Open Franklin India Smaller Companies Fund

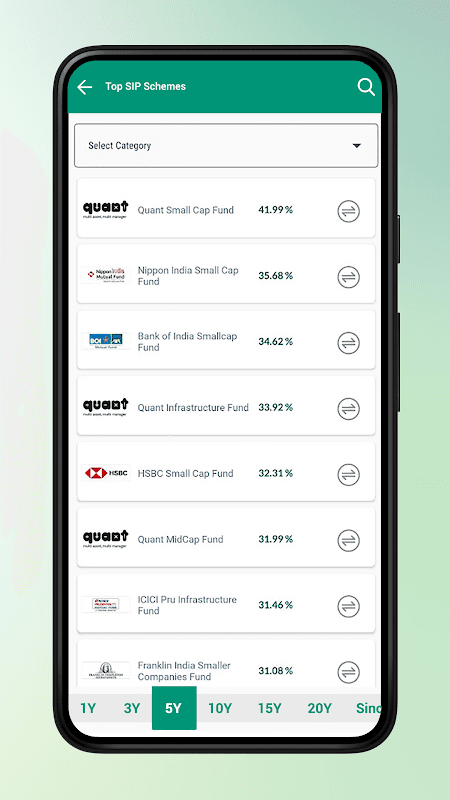click(x=226, y=663)
